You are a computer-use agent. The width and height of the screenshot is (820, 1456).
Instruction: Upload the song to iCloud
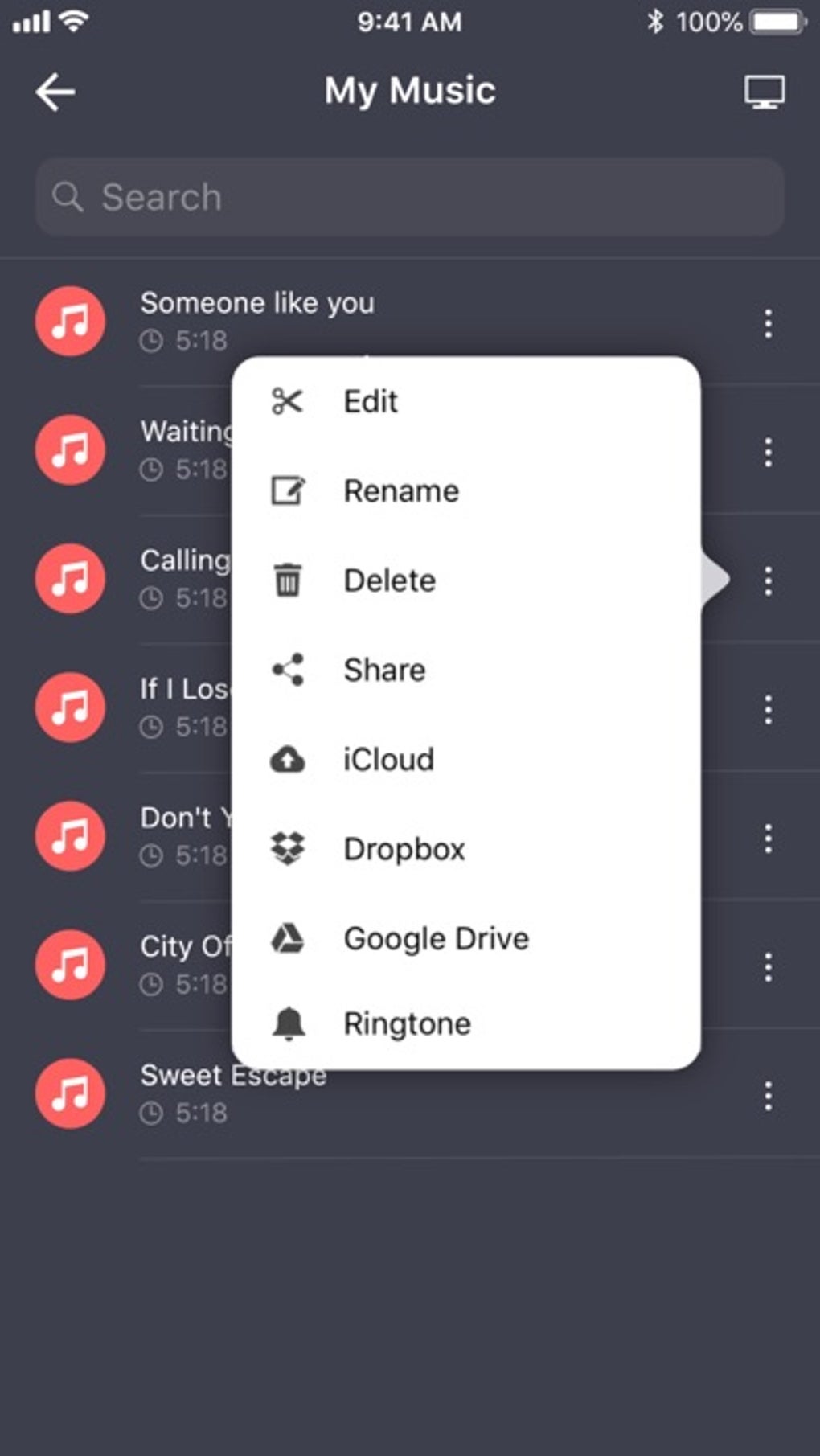point(388,759)
